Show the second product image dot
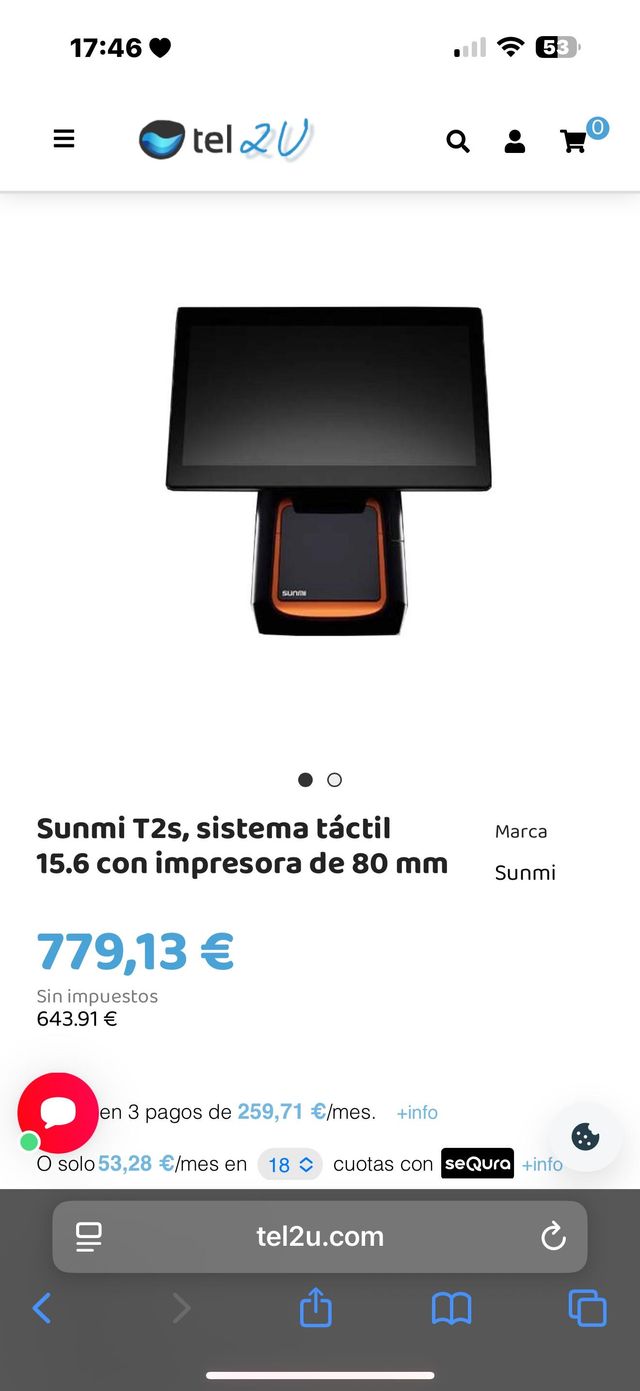The width and height of the screenshot is (640, 1391). [x=335, y=780]
